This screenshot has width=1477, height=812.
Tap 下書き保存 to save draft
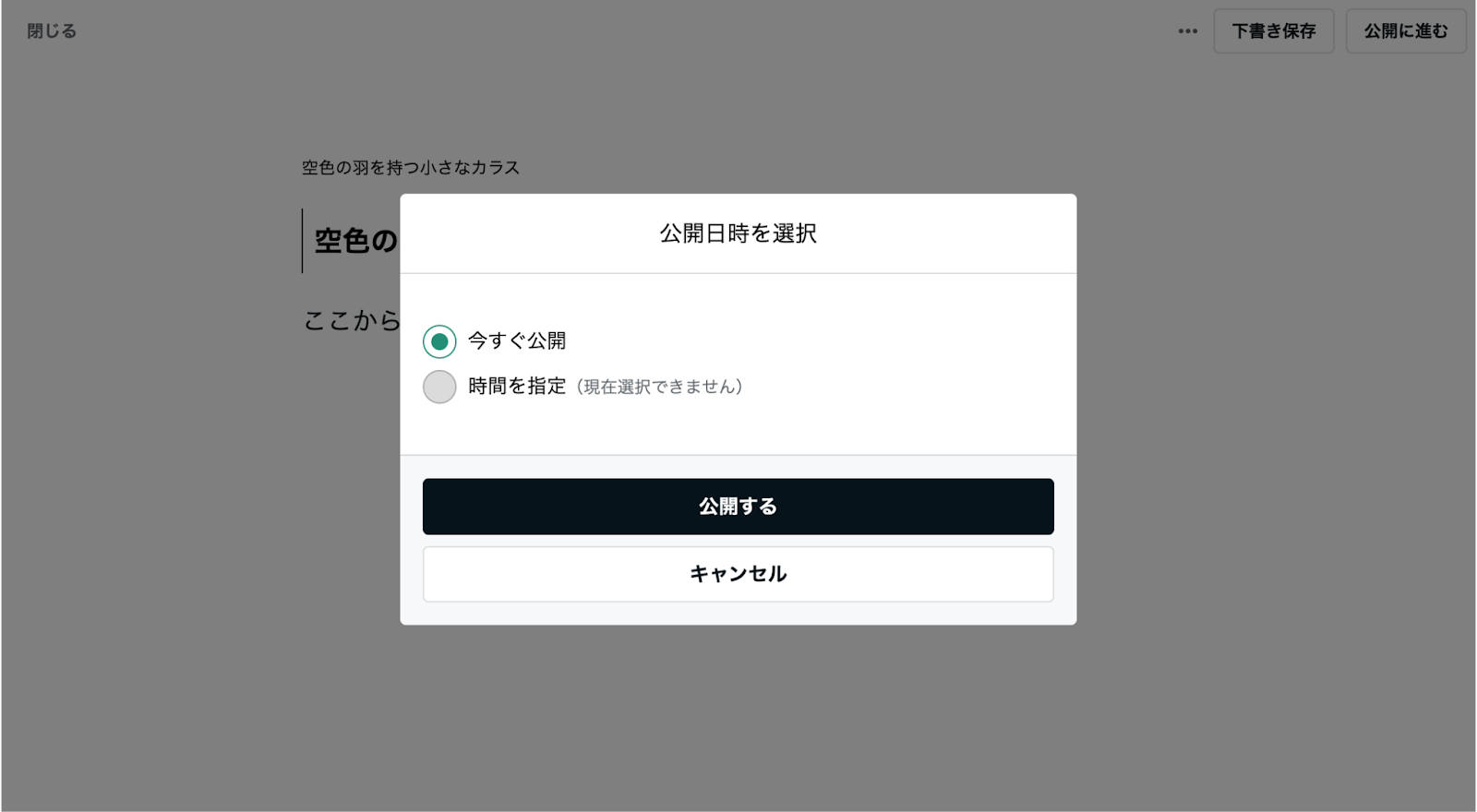point(1273,31)
